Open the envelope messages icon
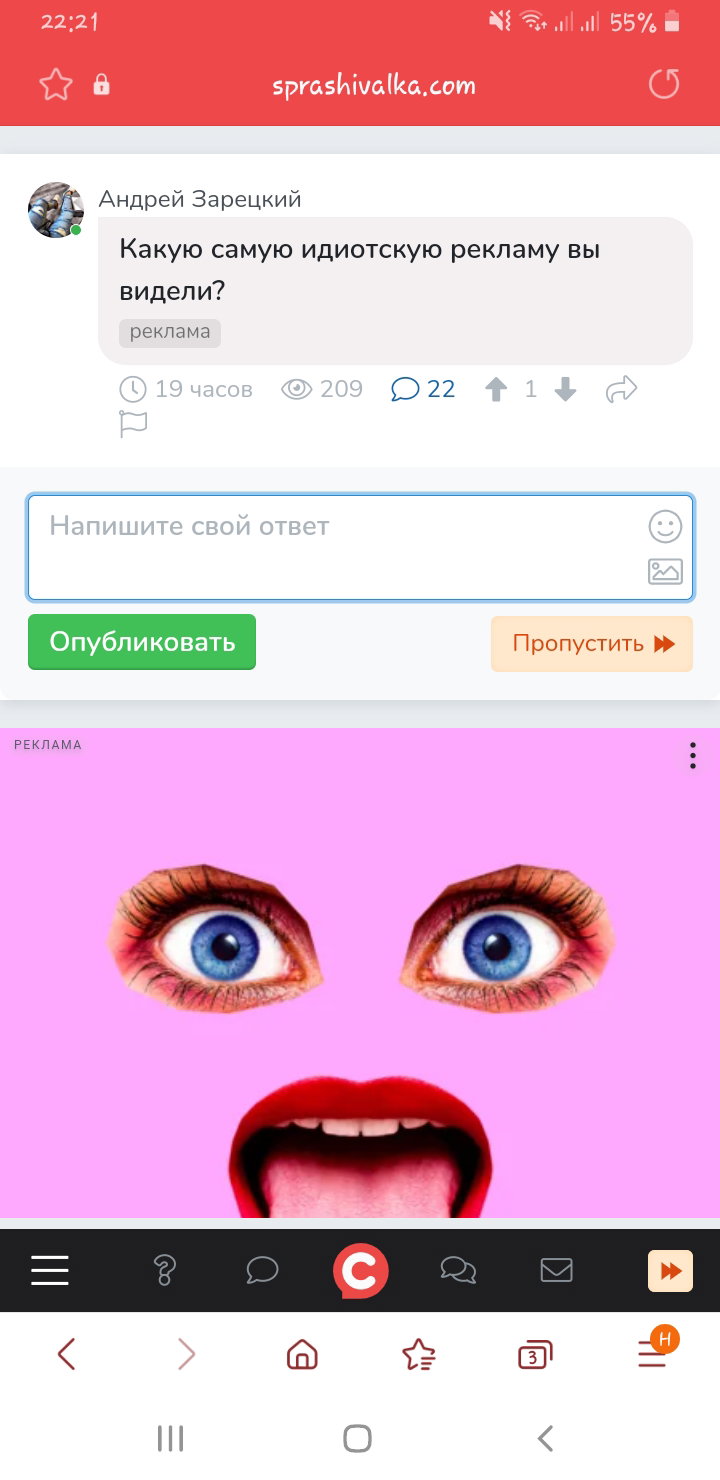The width and height of the screenshot is (720, 1480). coord(556,1270)
